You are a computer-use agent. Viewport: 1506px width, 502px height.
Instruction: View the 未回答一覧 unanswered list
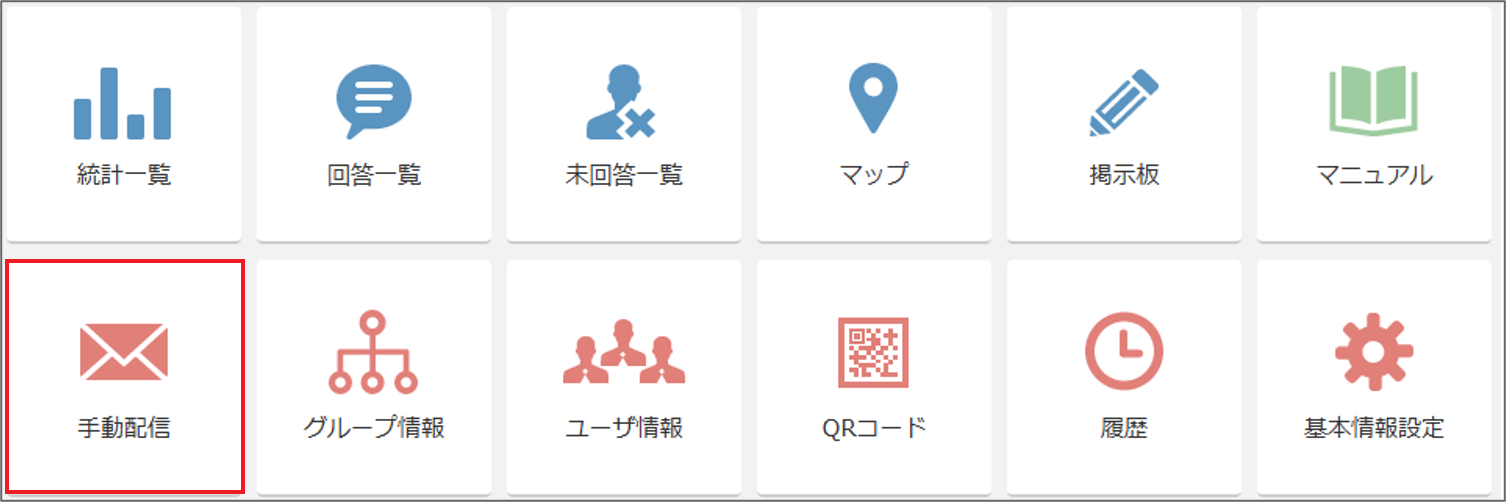(x=623, y=125)
